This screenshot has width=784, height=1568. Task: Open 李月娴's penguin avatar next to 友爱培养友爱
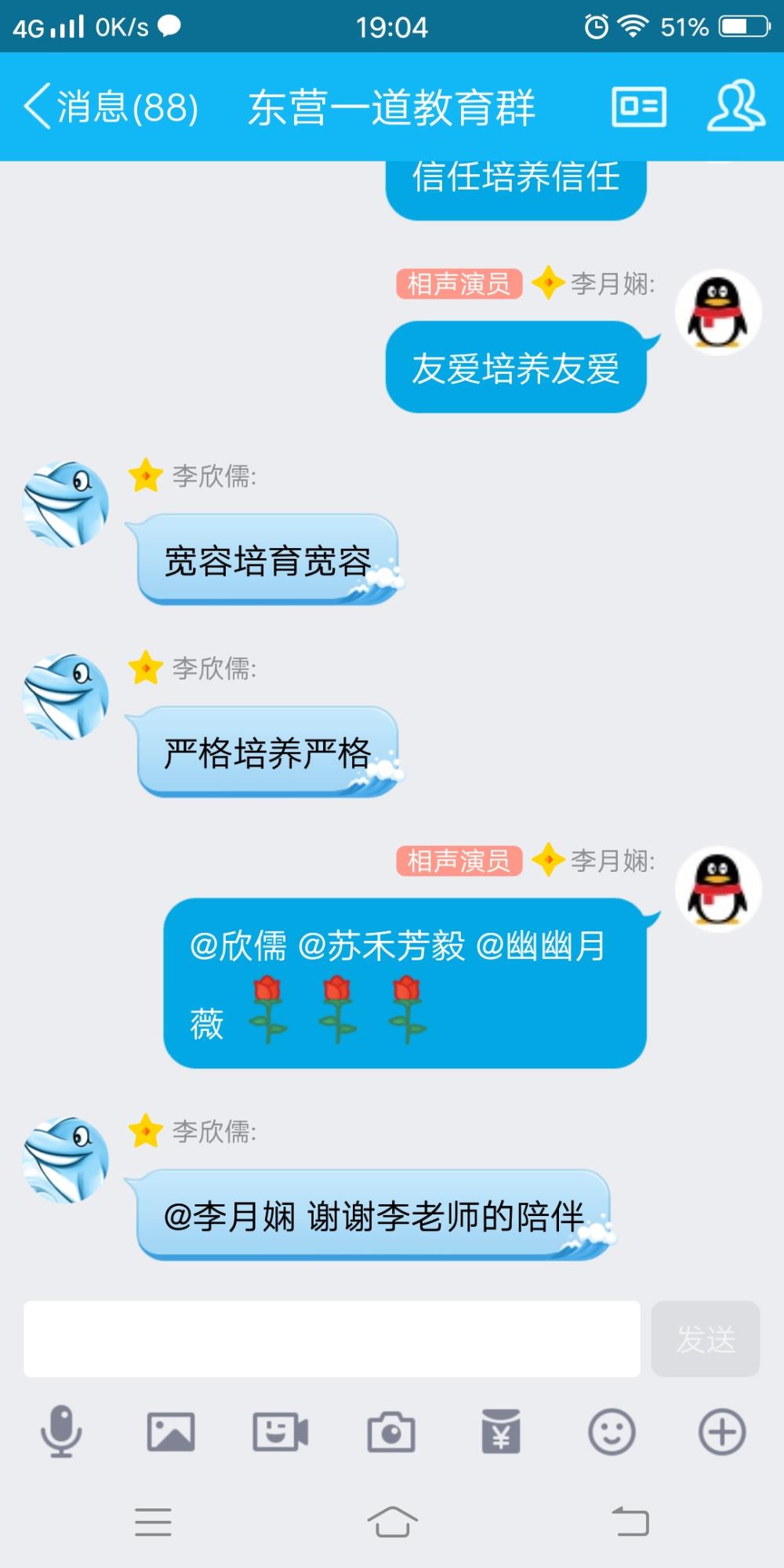click(718, 312)
